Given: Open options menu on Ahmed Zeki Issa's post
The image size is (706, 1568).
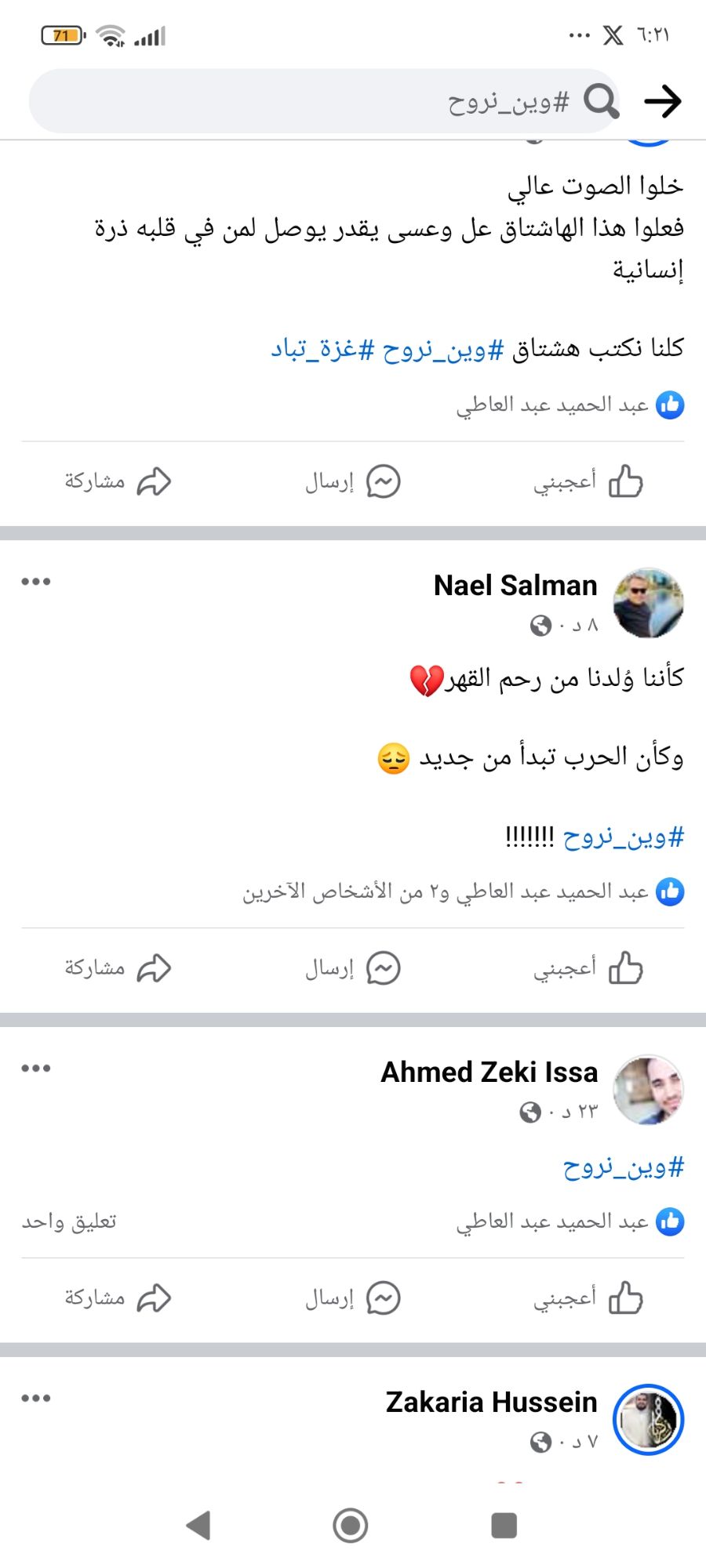Looking at the screenshot, I should tap(36, 1069).
